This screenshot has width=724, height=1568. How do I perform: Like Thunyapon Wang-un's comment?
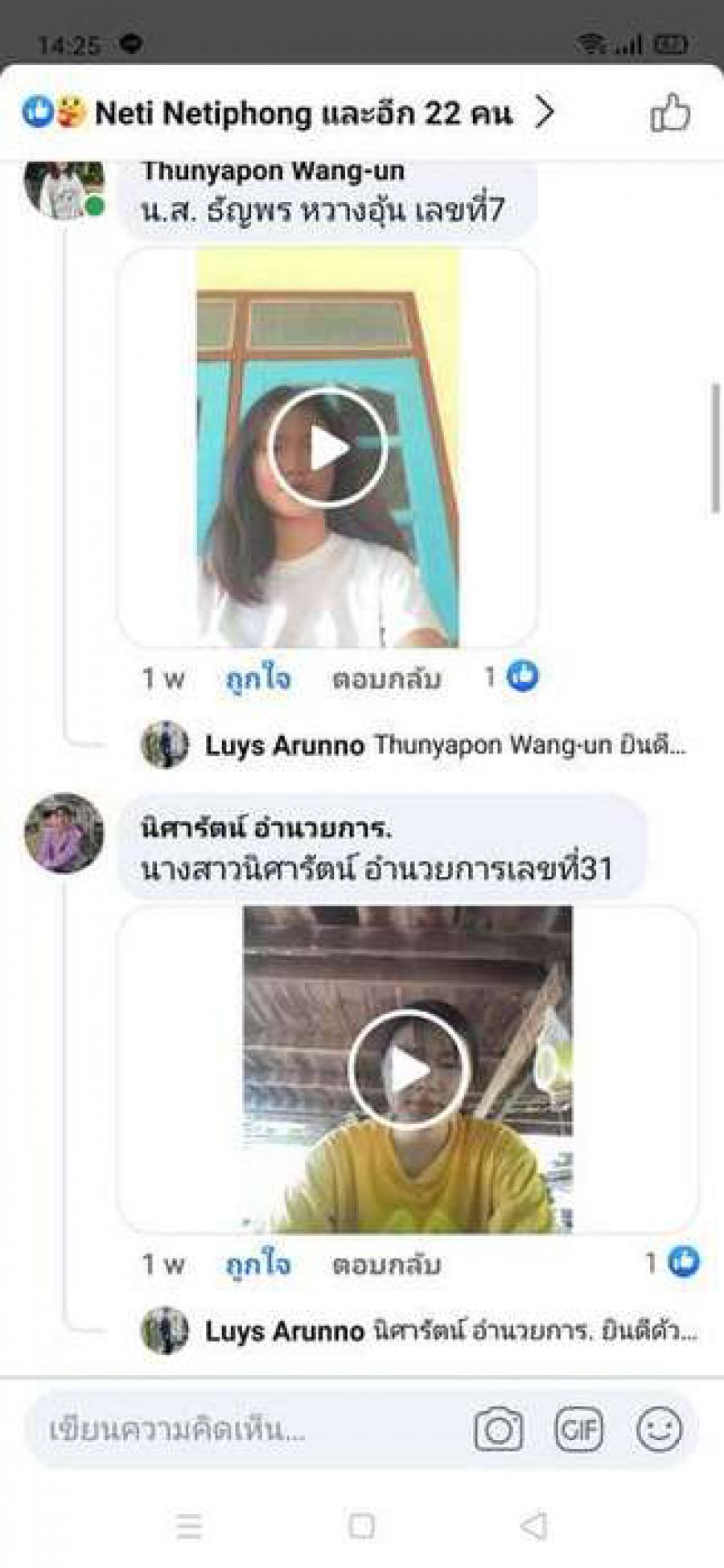pos(257,679)
